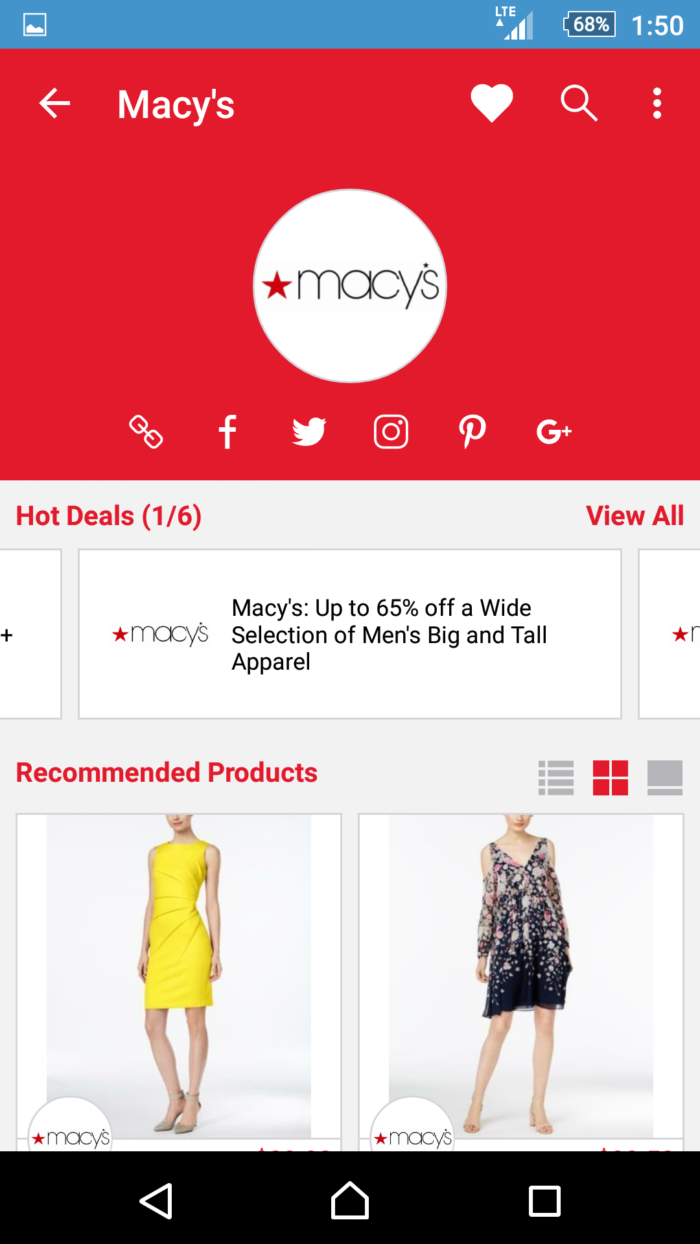Switch products to list view
The height and width of the screenshot is (1244, 700).
(x=556, y=777)
